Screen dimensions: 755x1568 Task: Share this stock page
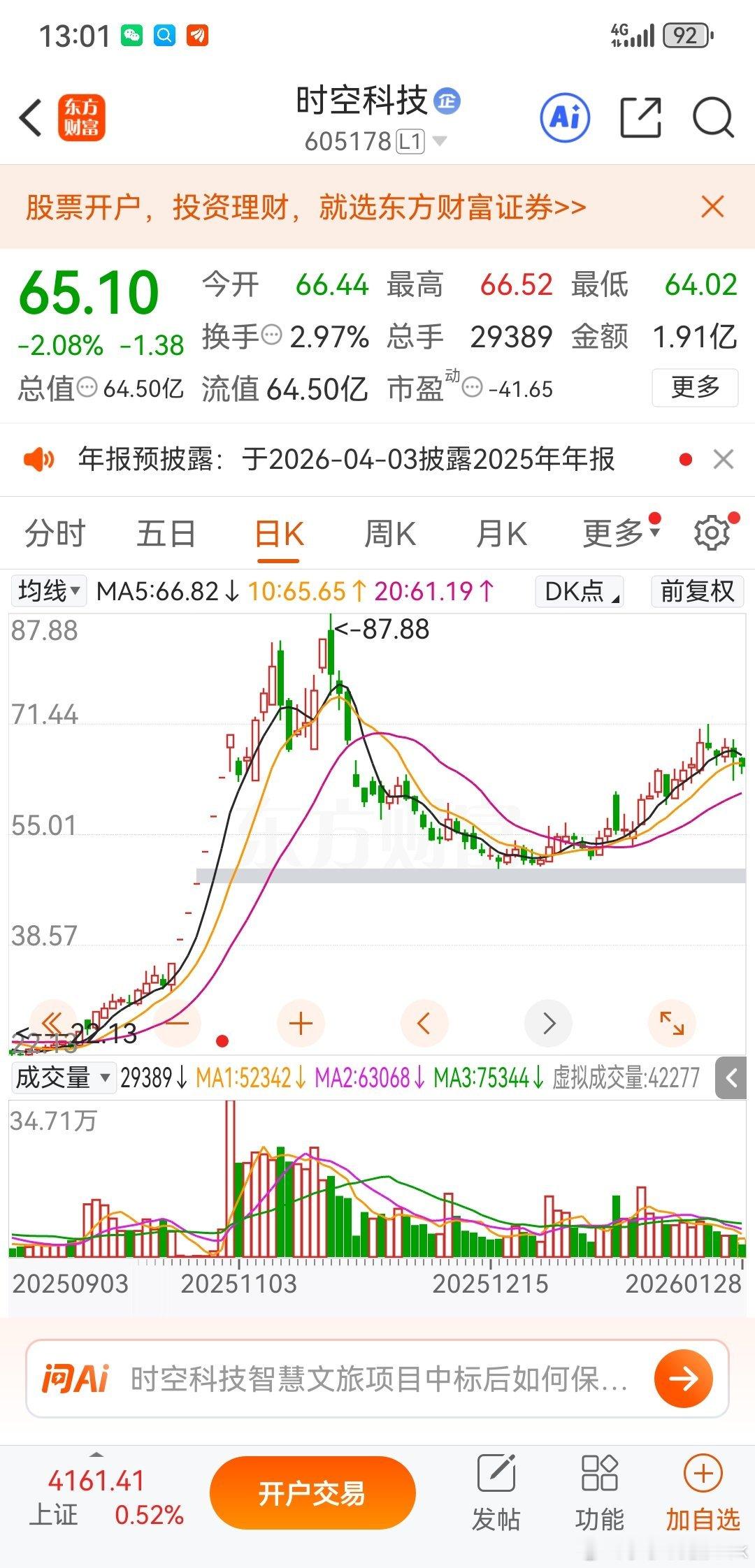tap(640, 117)
